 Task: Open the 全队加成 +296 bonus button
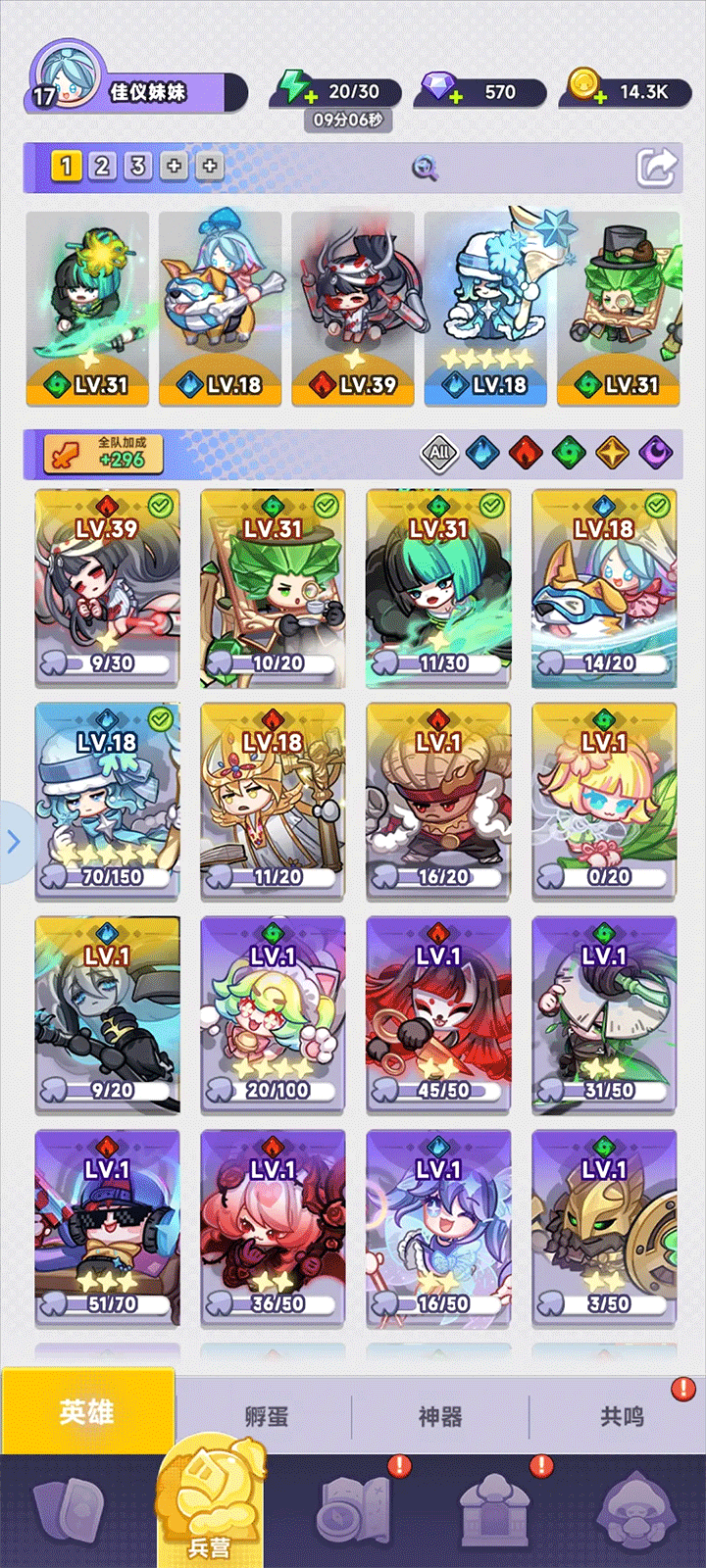click(103, 454)
